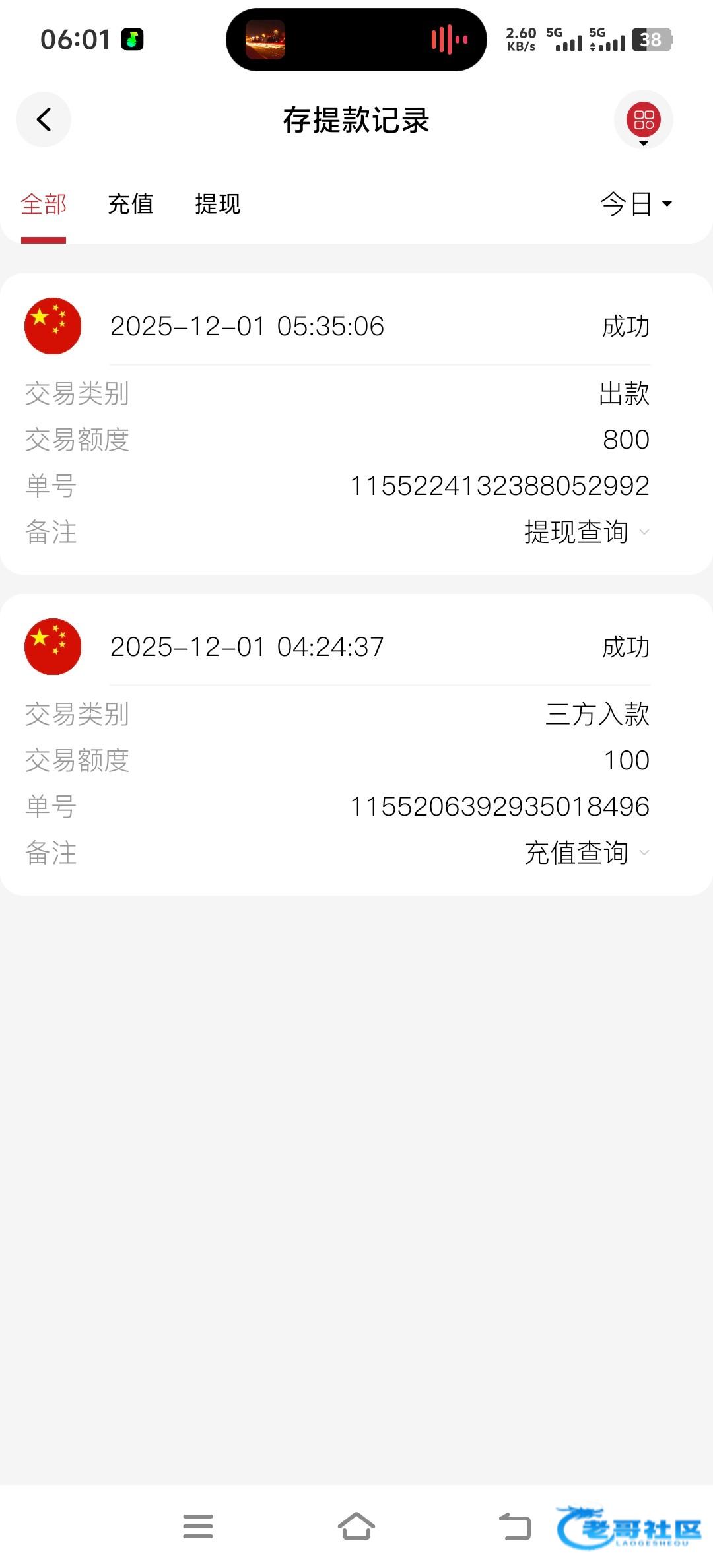The height and width of the screenshot is (1568, 713).
Task: Tap the system home button
Action: [x=356, y=1526]
